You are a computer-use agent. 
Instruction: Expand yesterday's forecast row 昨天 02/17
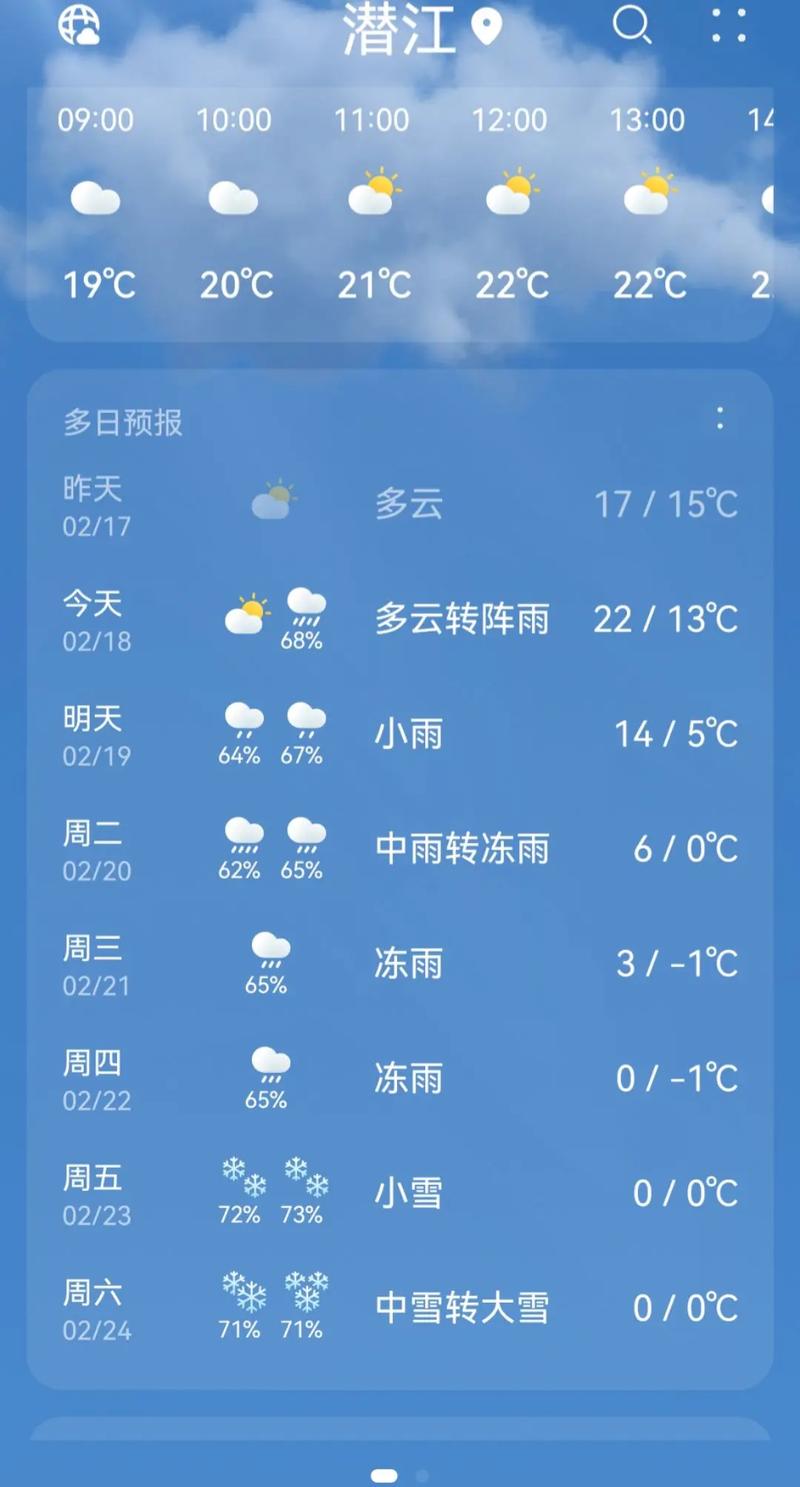pyautogui.click(x=400, y=503)
